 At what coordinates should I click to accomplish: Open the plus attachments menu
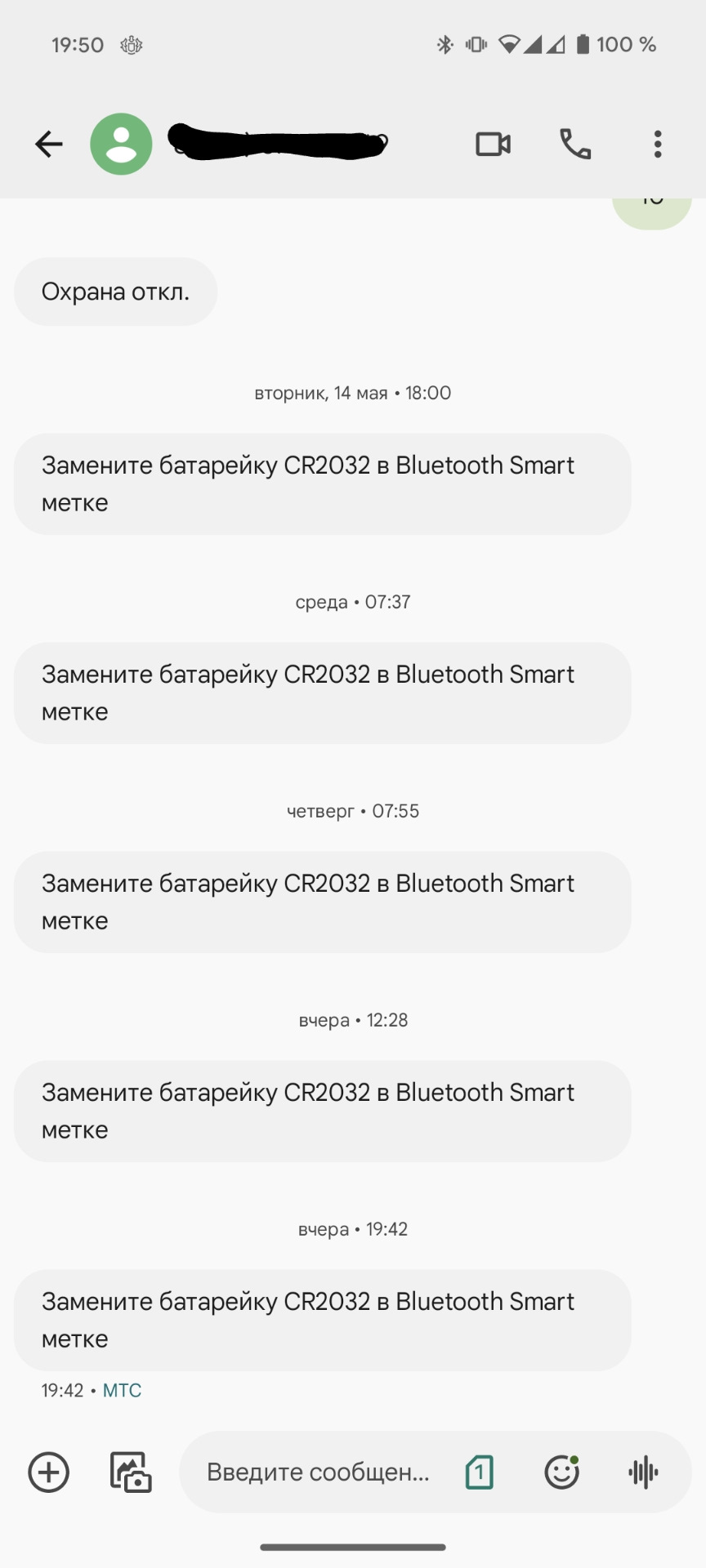49,1472
